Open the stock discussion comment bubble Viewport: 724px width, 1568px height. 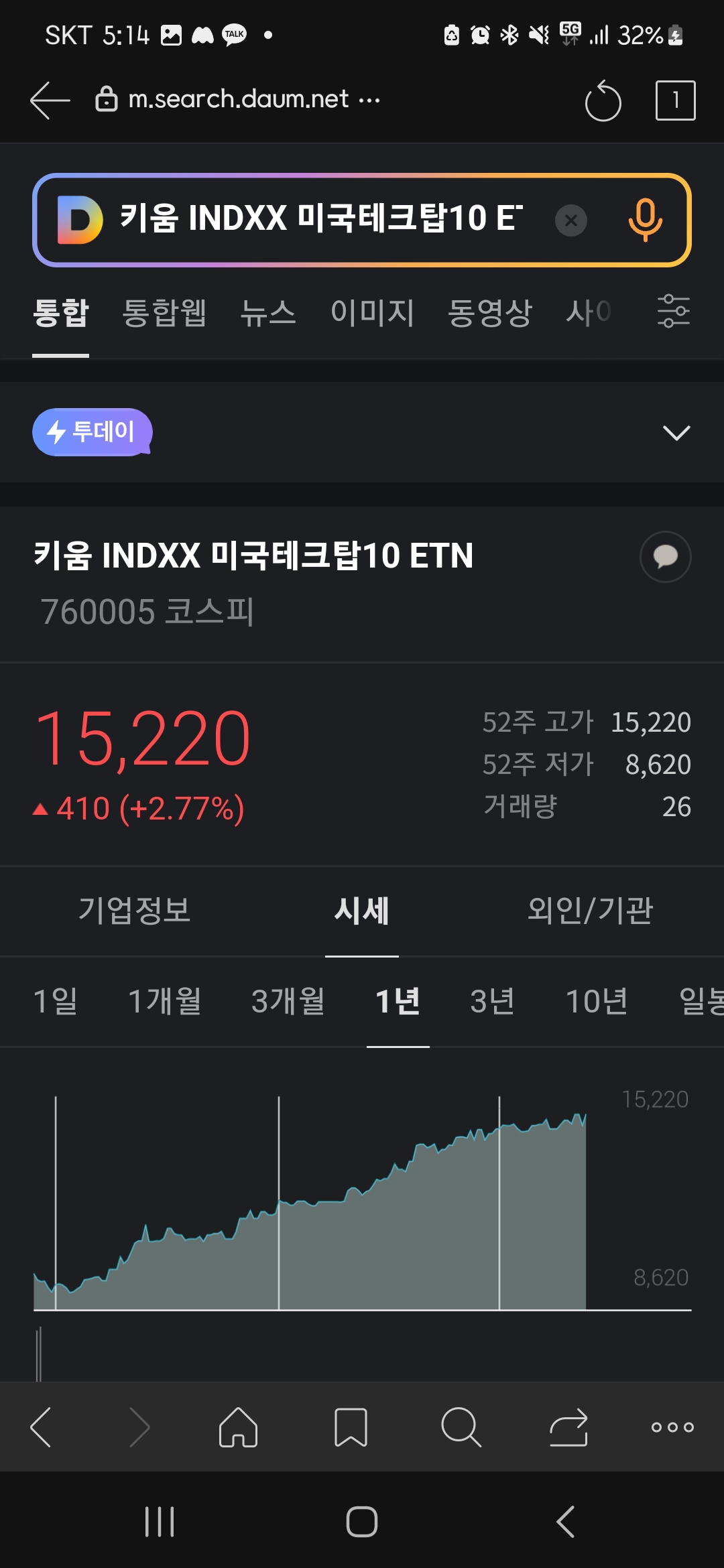tap(665, 557)
